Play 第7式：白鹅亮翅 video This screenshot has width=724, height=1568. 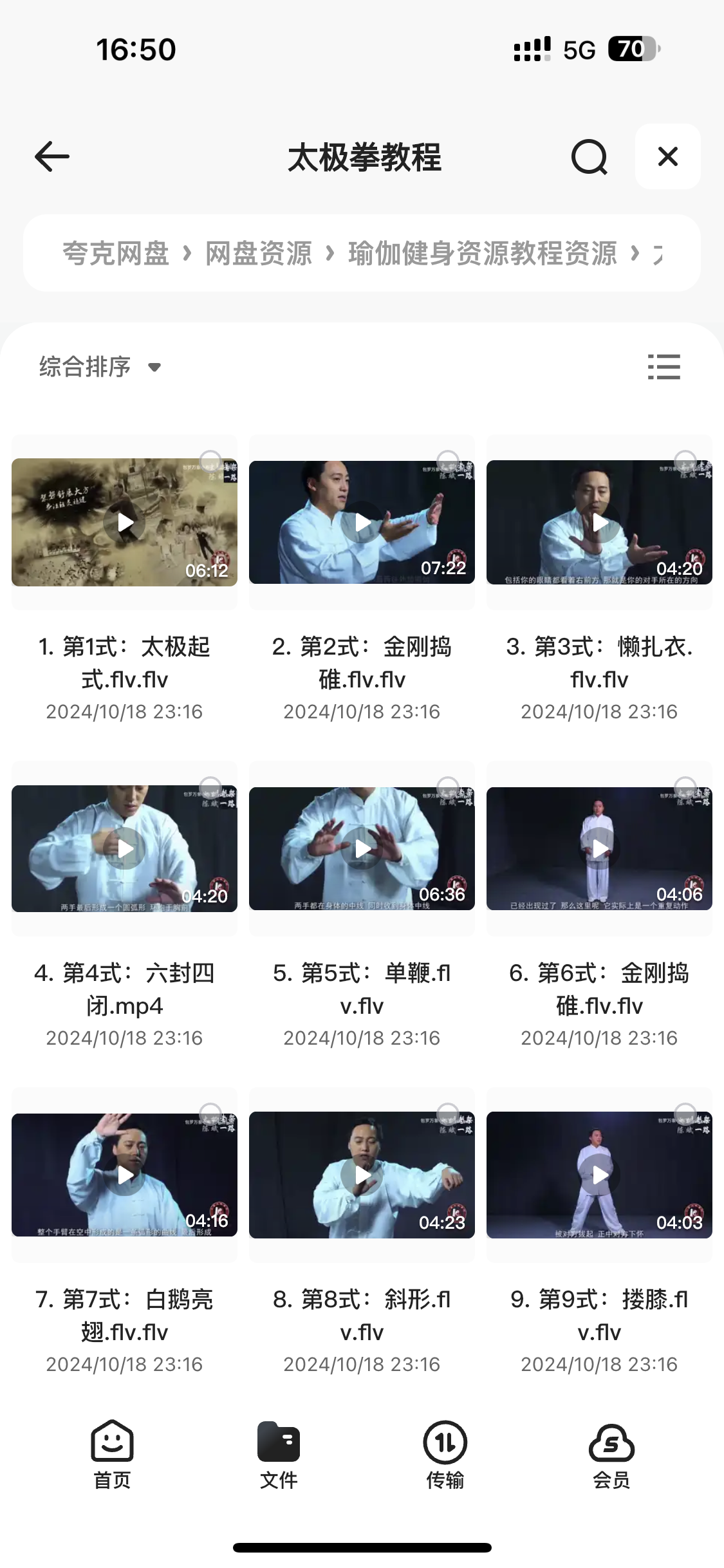point(125,1175)
